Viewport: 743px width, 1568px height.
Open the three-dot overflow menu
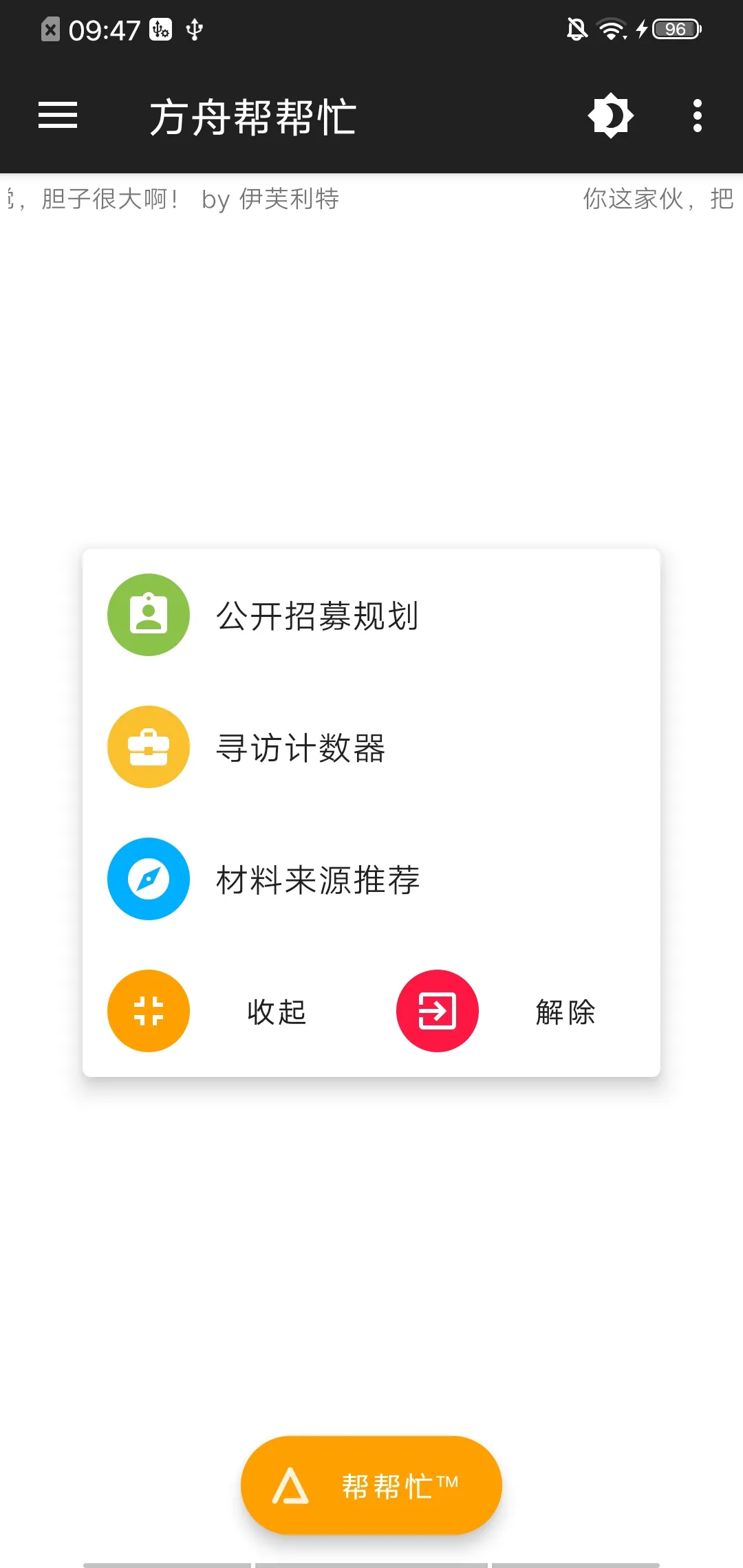pyautogui.click(x=697, y=116)
